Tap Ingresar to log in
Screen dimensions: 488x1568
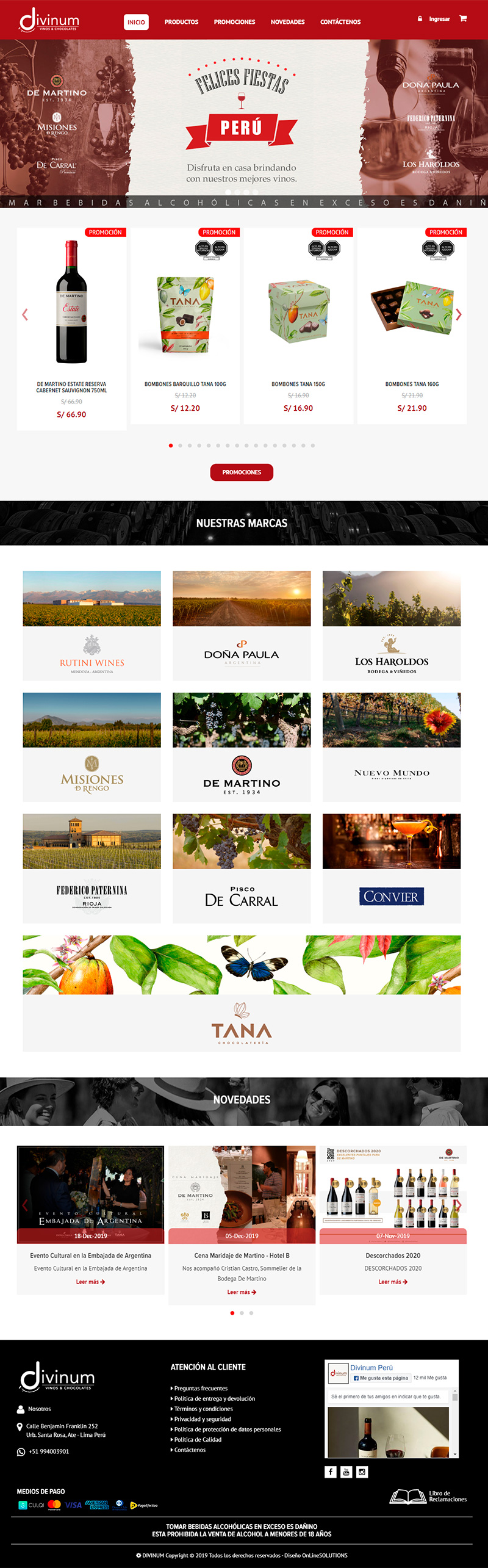click(439, 19)
